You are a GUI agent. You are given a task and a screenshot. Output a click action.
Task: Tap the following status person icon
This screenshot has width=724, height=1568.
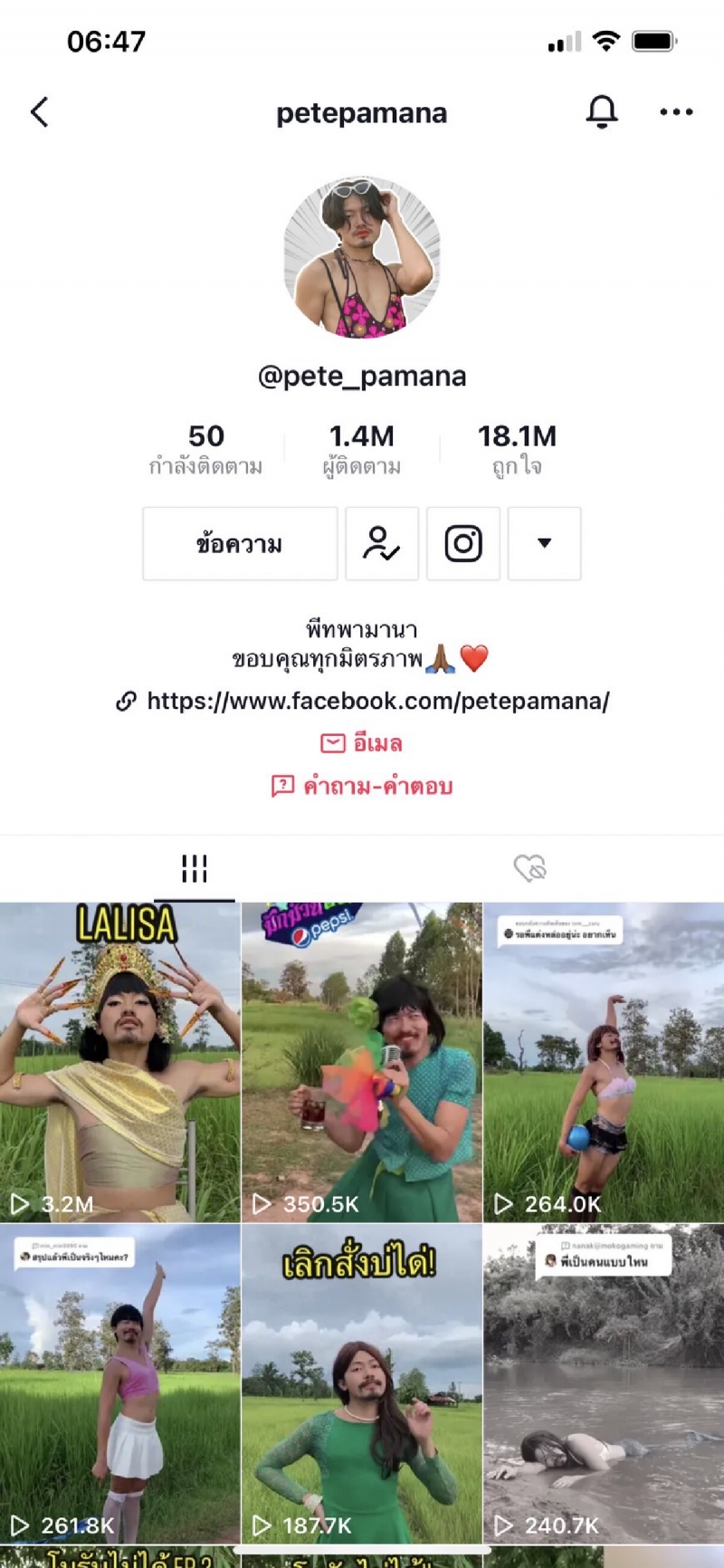(x=381, y=544)
